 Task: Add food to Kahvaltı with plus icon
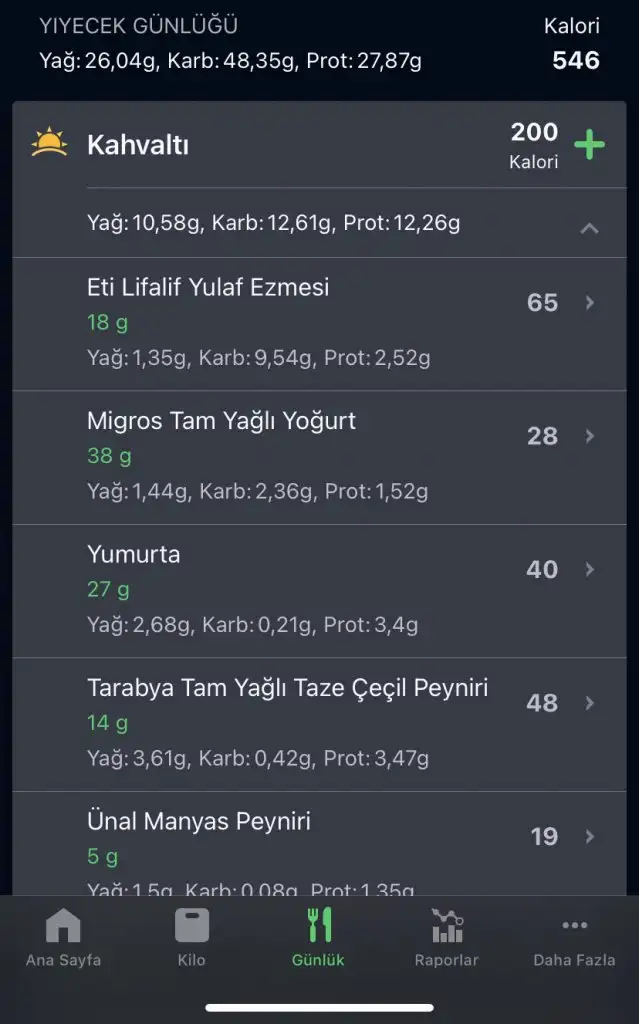click(589, 144)
